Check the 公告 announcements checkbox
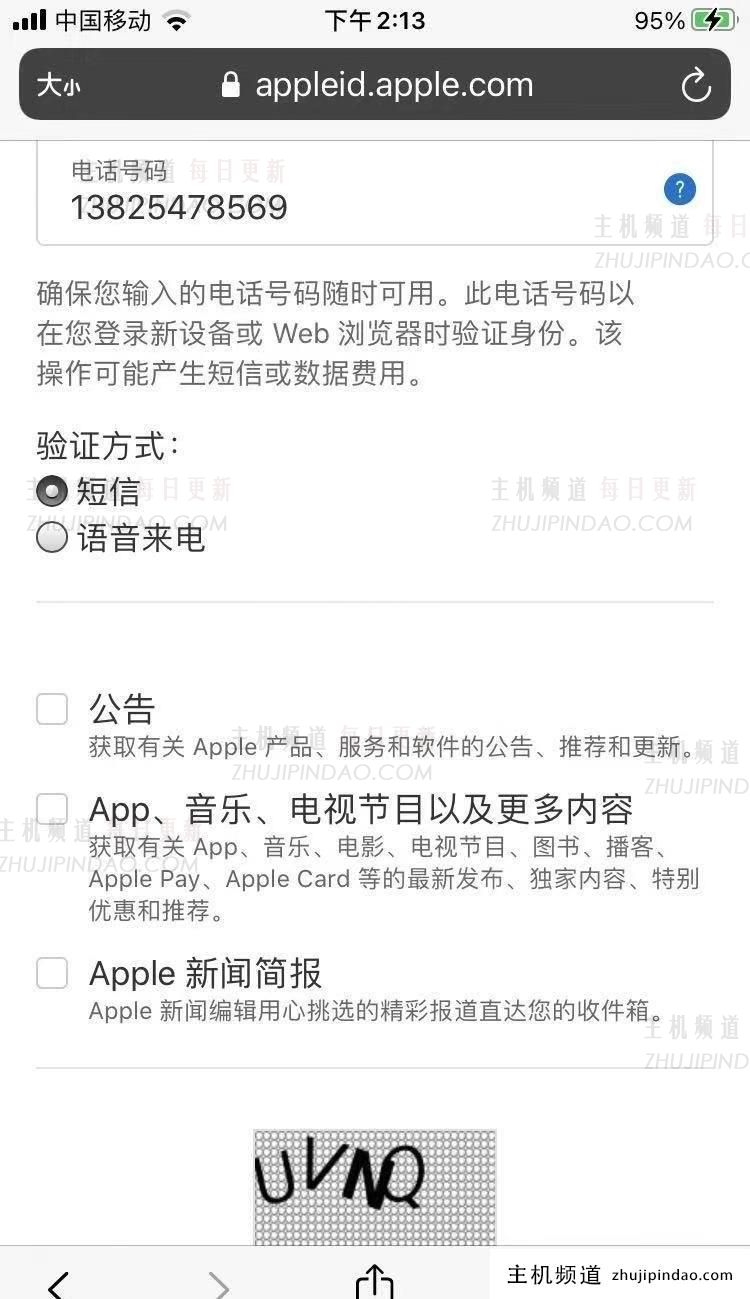 click(x=52, y=709)
